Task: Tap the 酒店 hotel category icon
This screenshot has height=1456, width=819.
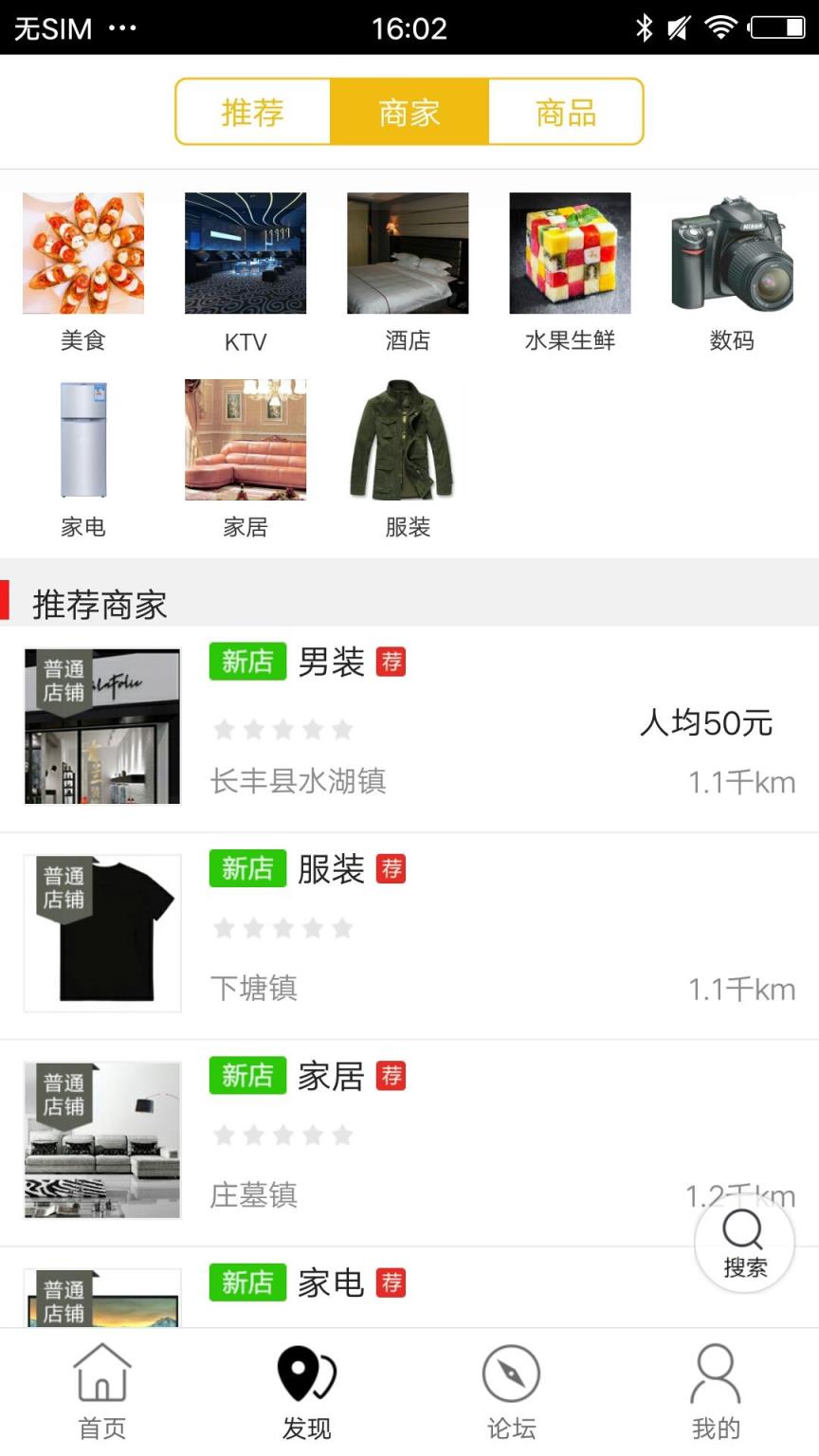Action: 408,251
